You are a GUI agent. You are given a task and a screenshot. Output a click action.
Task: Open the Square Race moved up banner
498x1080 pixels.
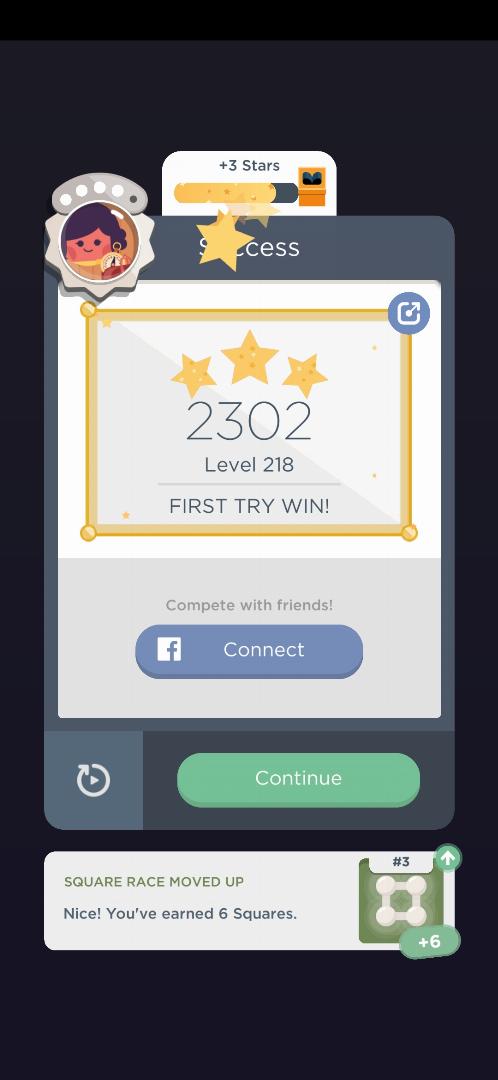click(249, 900)
